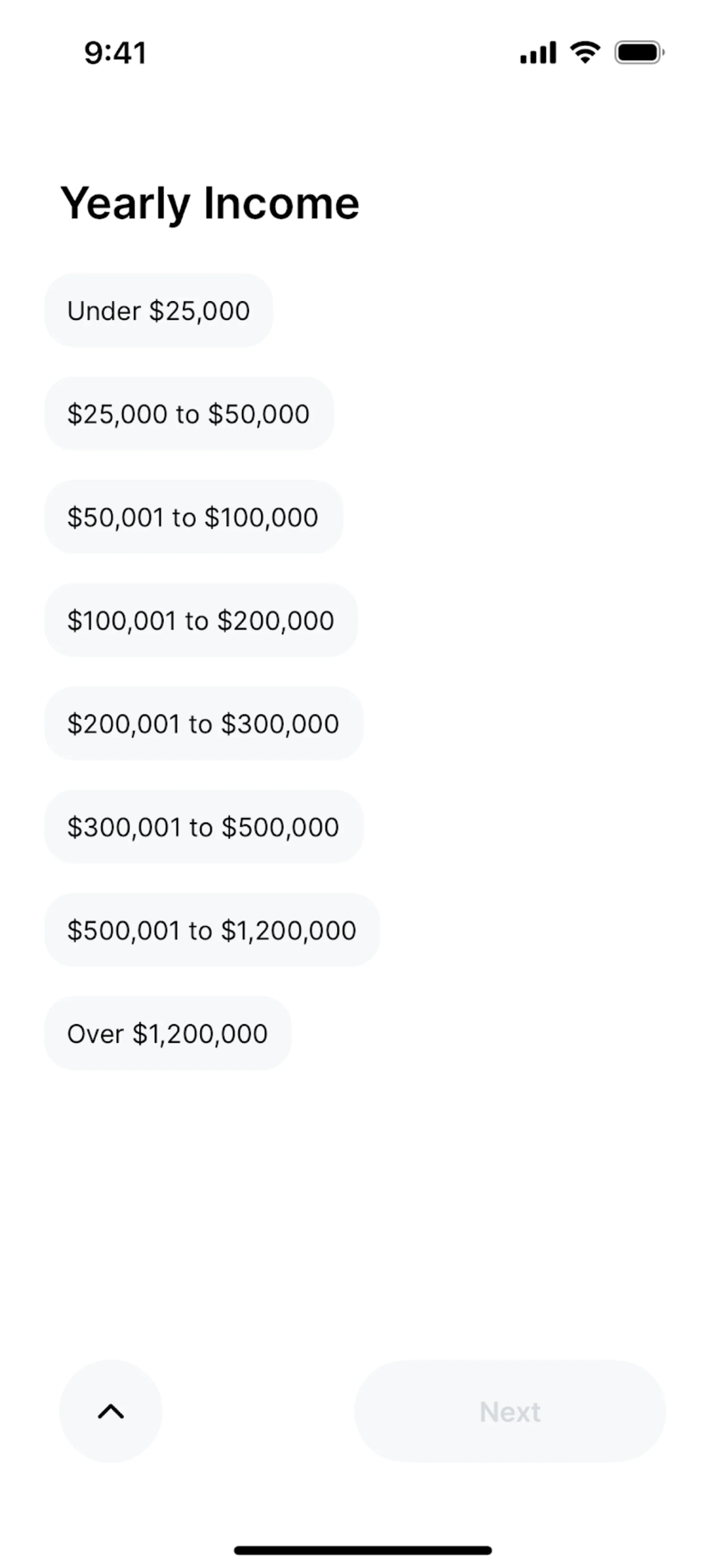Select $500,001 to $1,200,000 income range
Viewport: 725px width, 1568px height.
click(212, 930)
